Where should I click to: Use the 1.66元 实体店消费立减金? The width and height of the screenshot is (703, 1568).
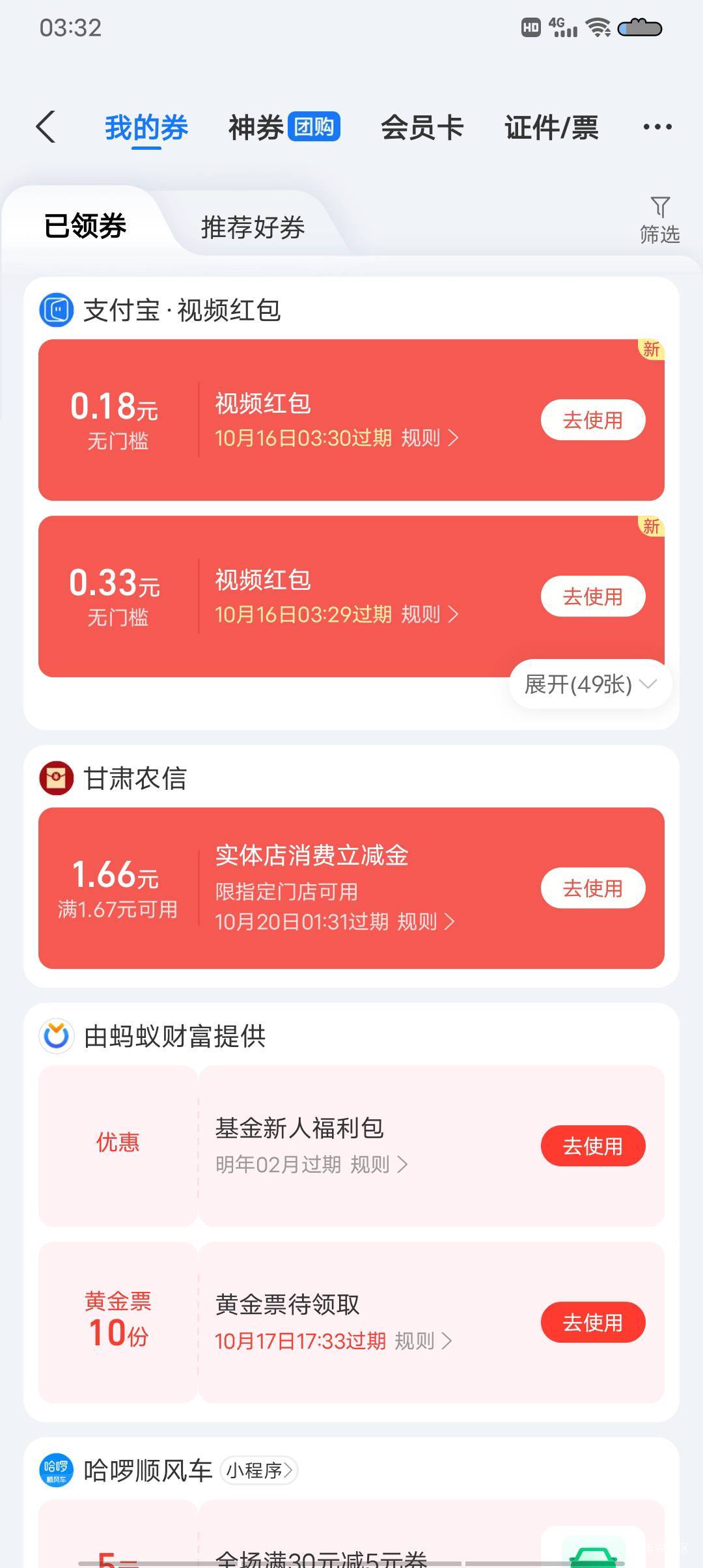592,888
